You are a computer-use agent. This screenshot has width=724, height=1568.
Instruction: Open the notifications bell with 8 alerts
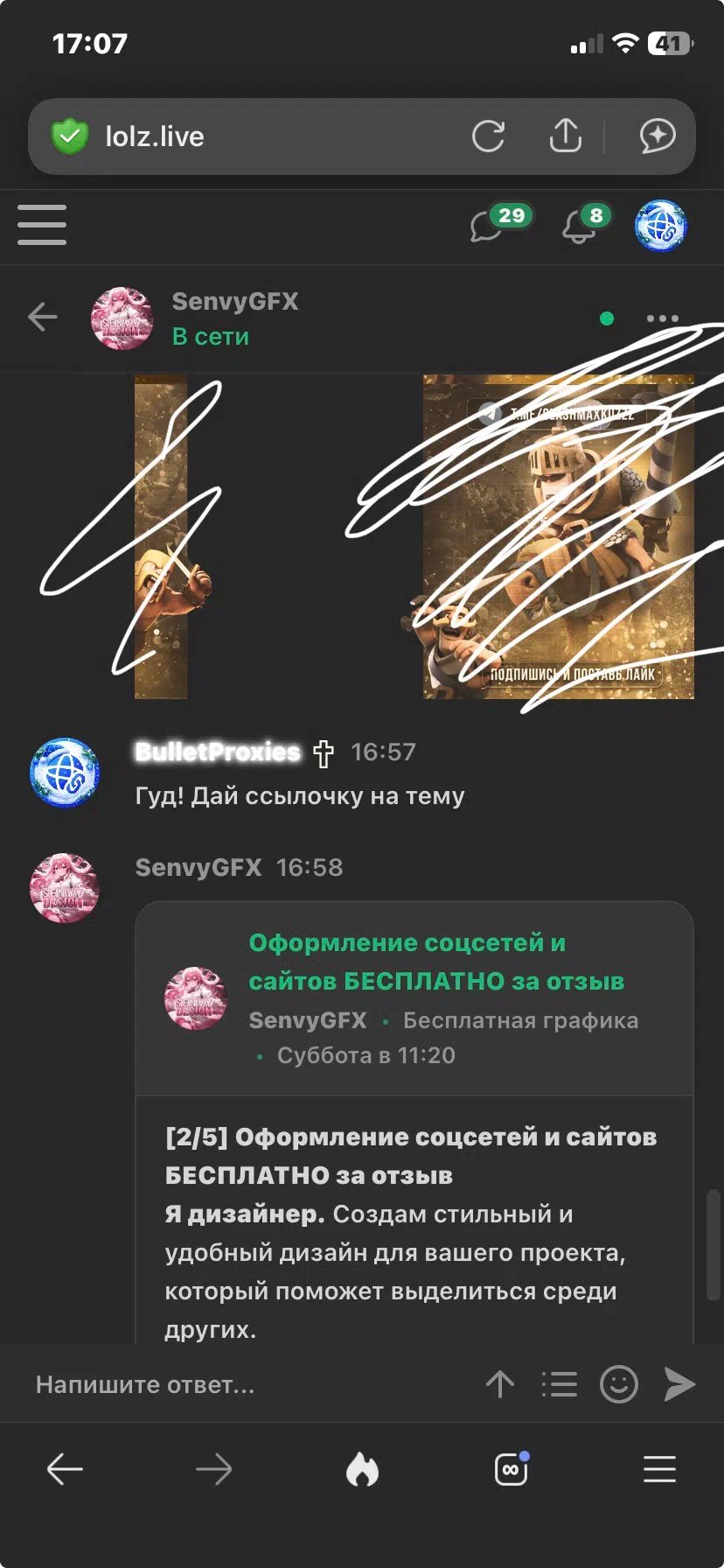(583, 225)
